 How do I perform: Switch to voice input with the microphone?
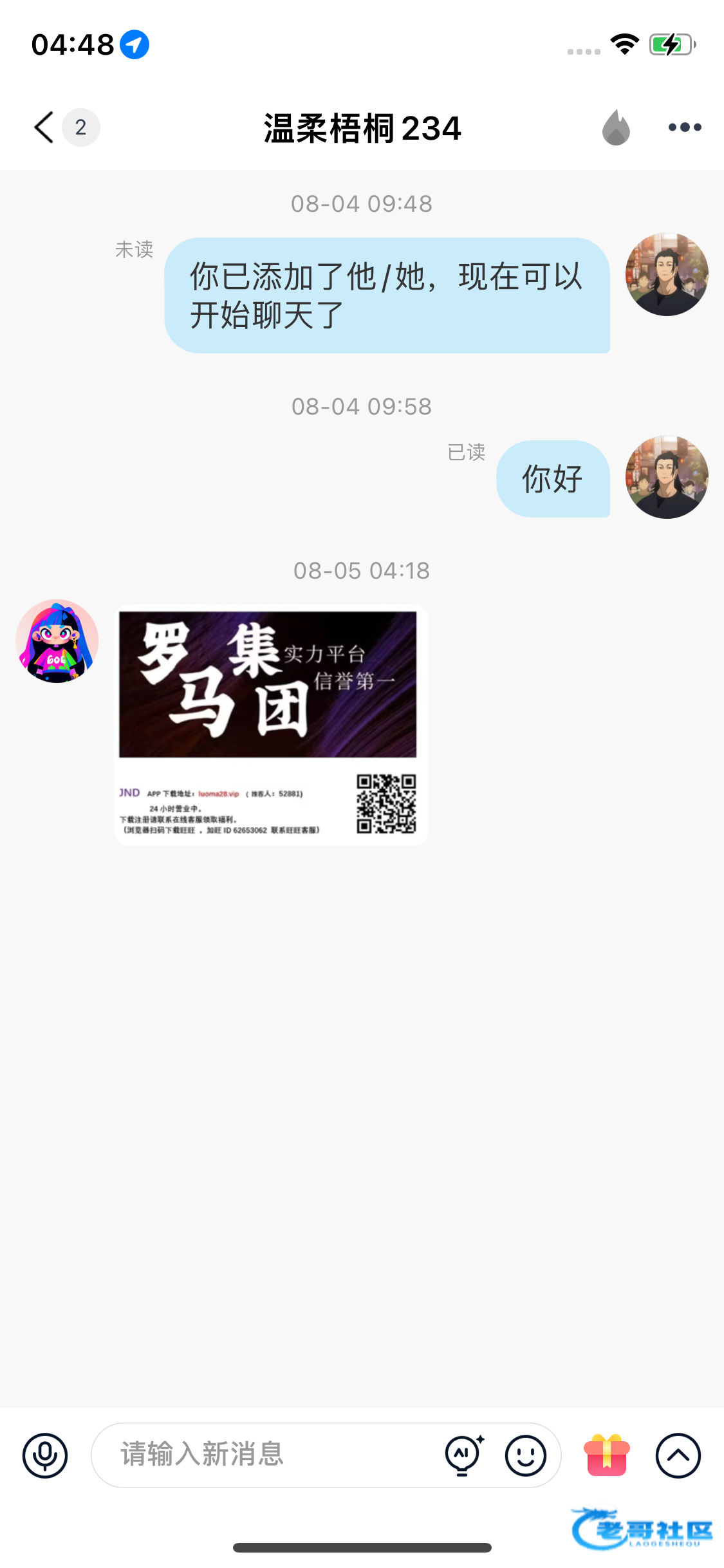(x=45, y=1455)
